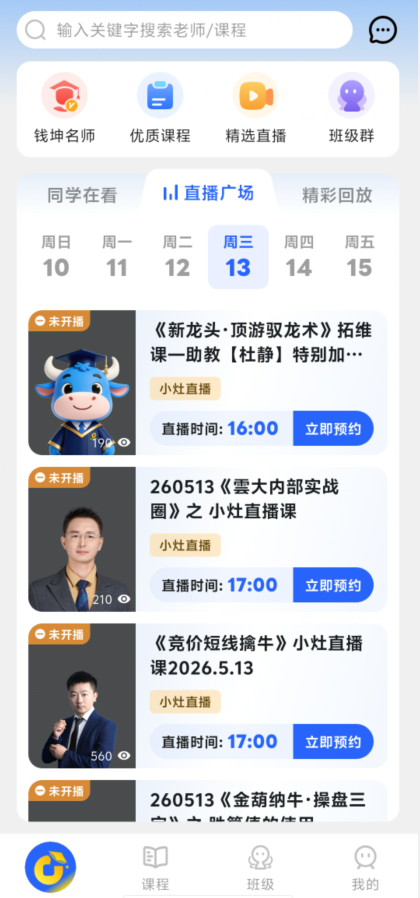Screen dimensions: 420x898
Task: Select 周日 10 date
Action: [56, 257]
